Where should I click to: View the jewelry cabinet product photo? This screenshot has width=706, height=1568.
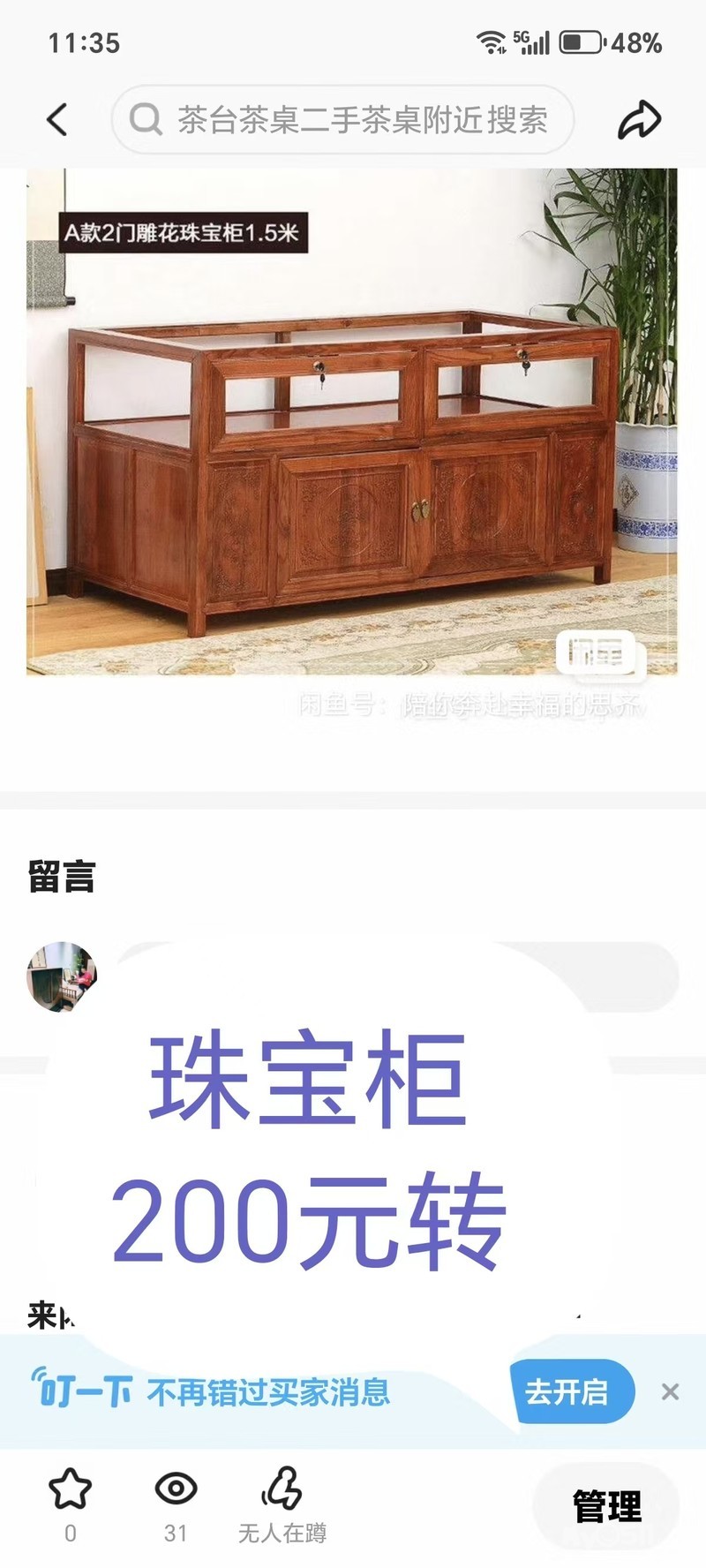(351, 422)
